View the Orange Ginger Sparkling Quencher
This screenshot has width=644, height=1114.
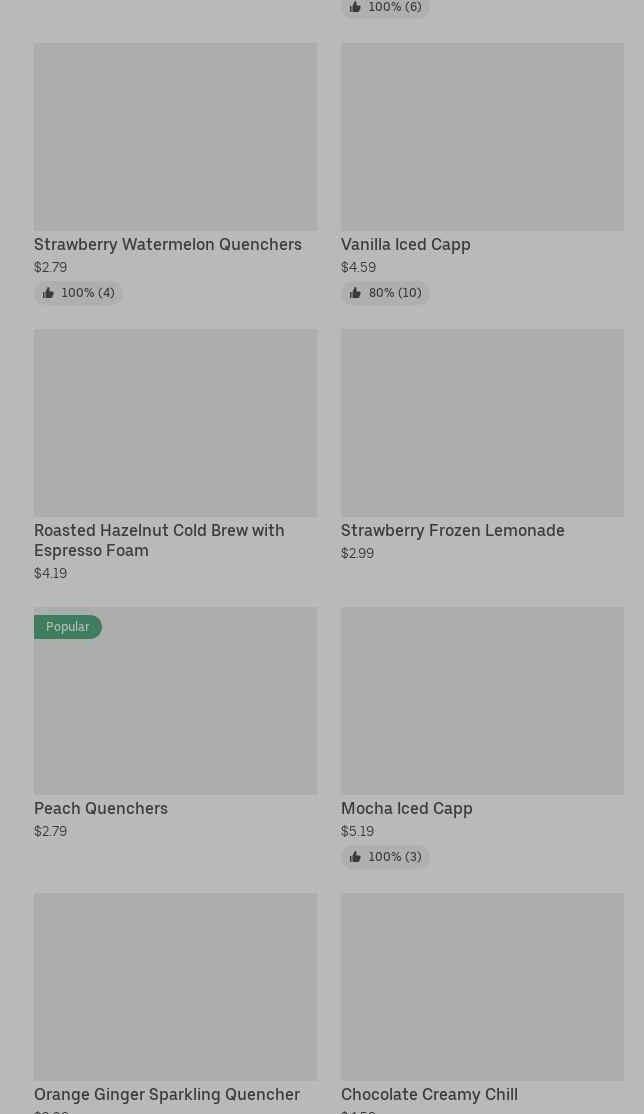(x=175, y=1003)
